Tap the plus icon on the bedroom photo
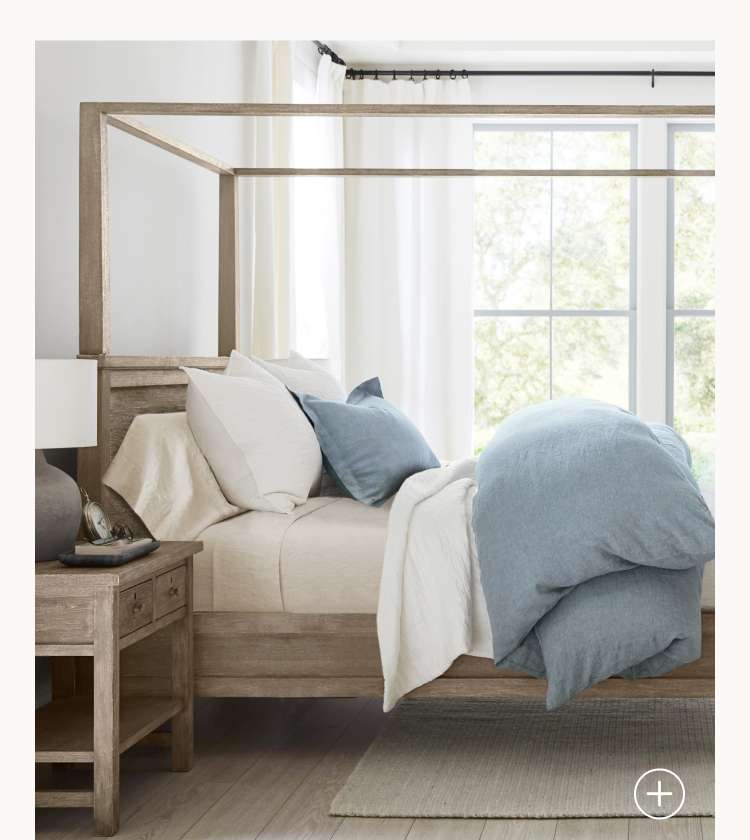The width and height of the screenshot is (750, 840). [x=659, y=794]
